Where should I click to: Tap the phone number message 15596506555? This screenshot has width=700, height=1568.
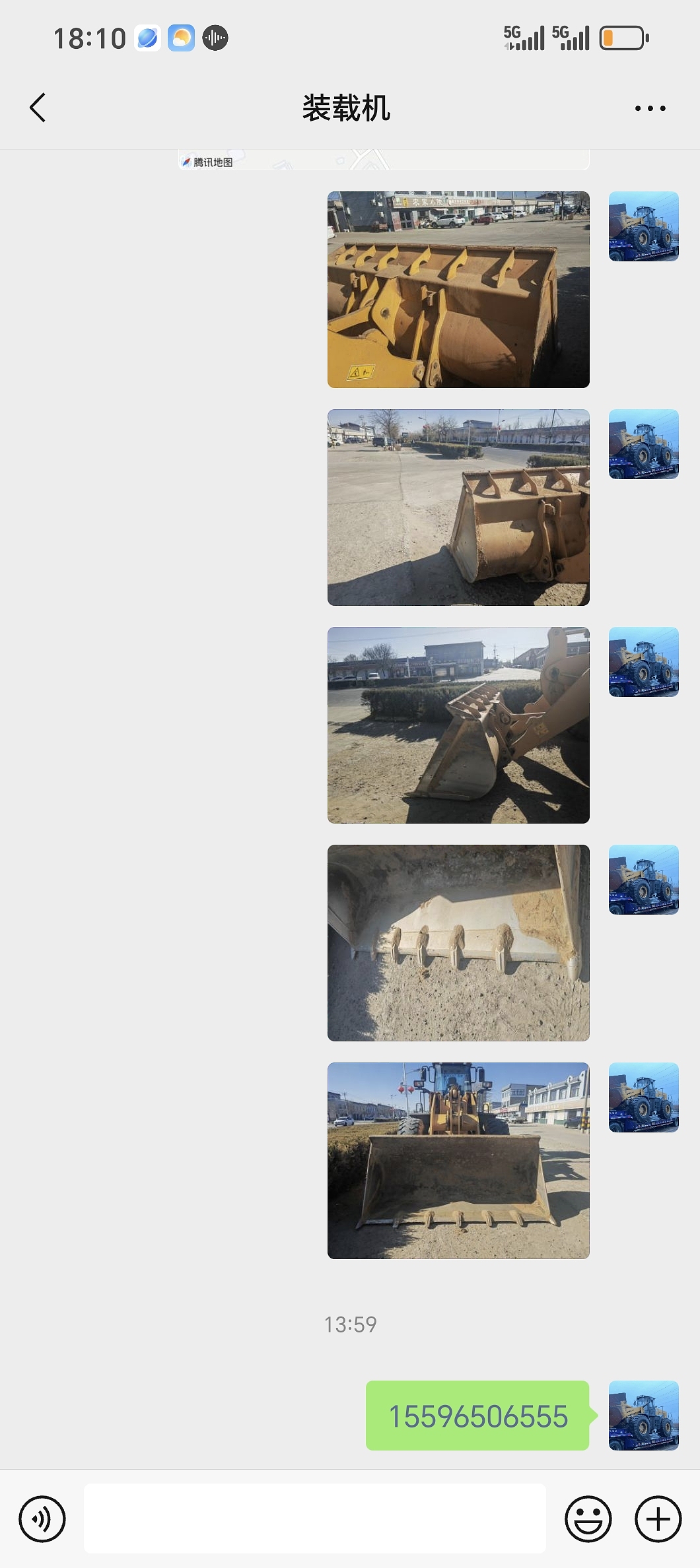[477, 1416]
